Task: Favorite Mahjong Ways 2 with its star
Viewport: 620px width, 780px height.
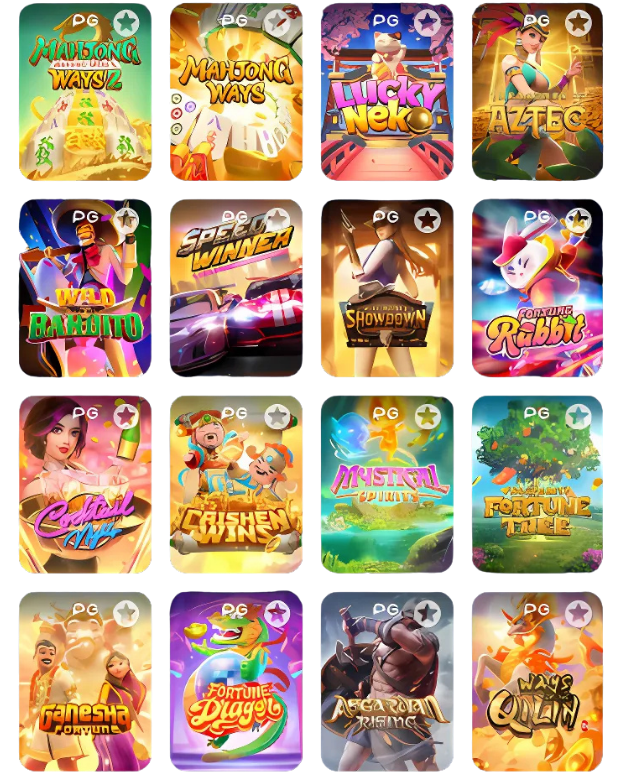Action: [126, 22]
